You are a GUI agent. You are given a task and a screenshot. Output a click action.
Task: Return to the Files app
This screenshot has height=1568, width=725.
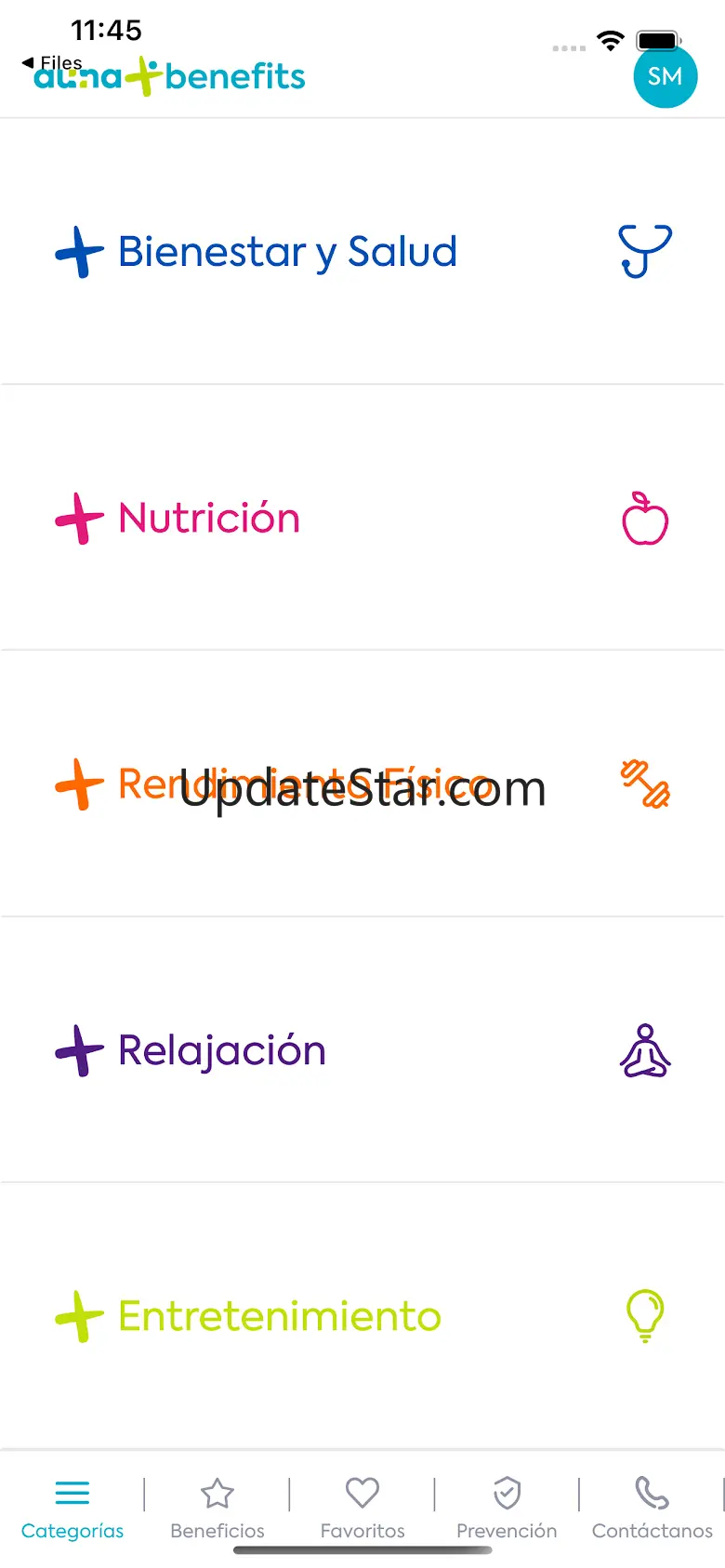pos(53,62)
